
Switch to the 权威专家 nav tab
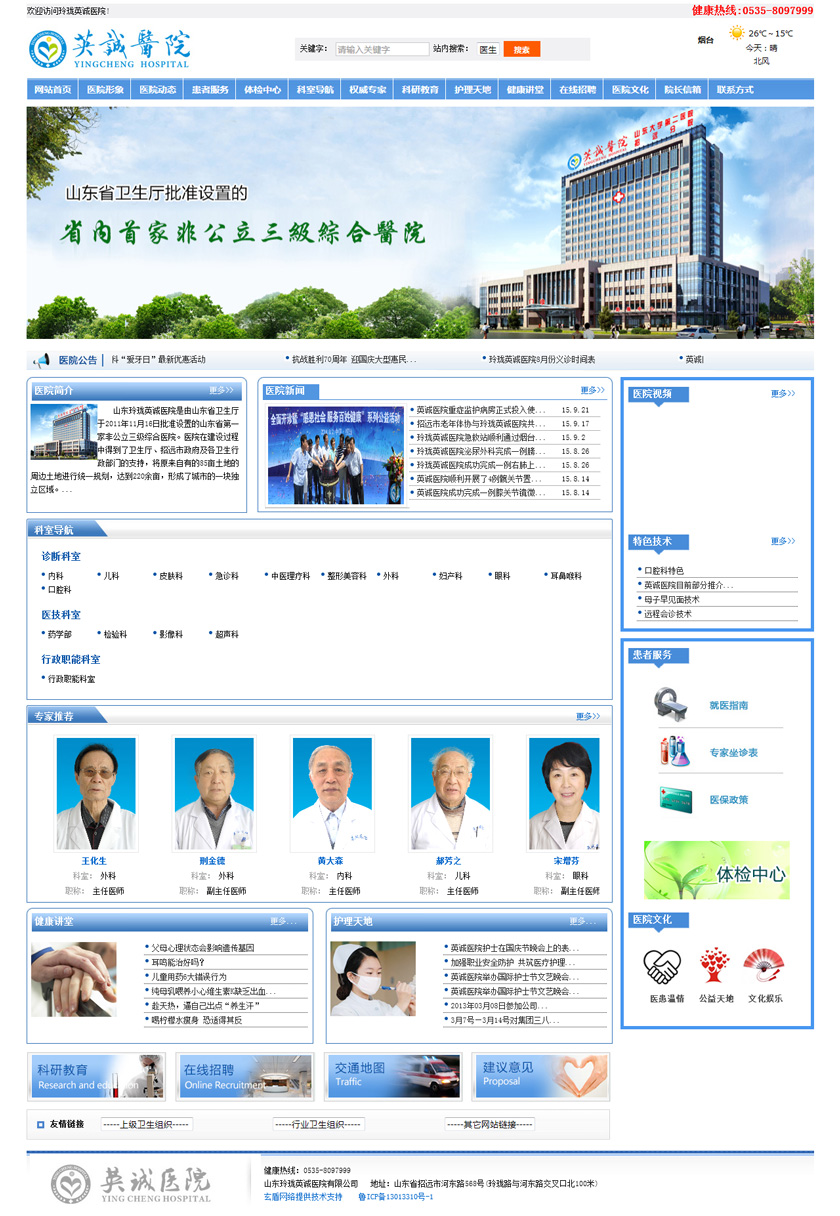(368, 90)
